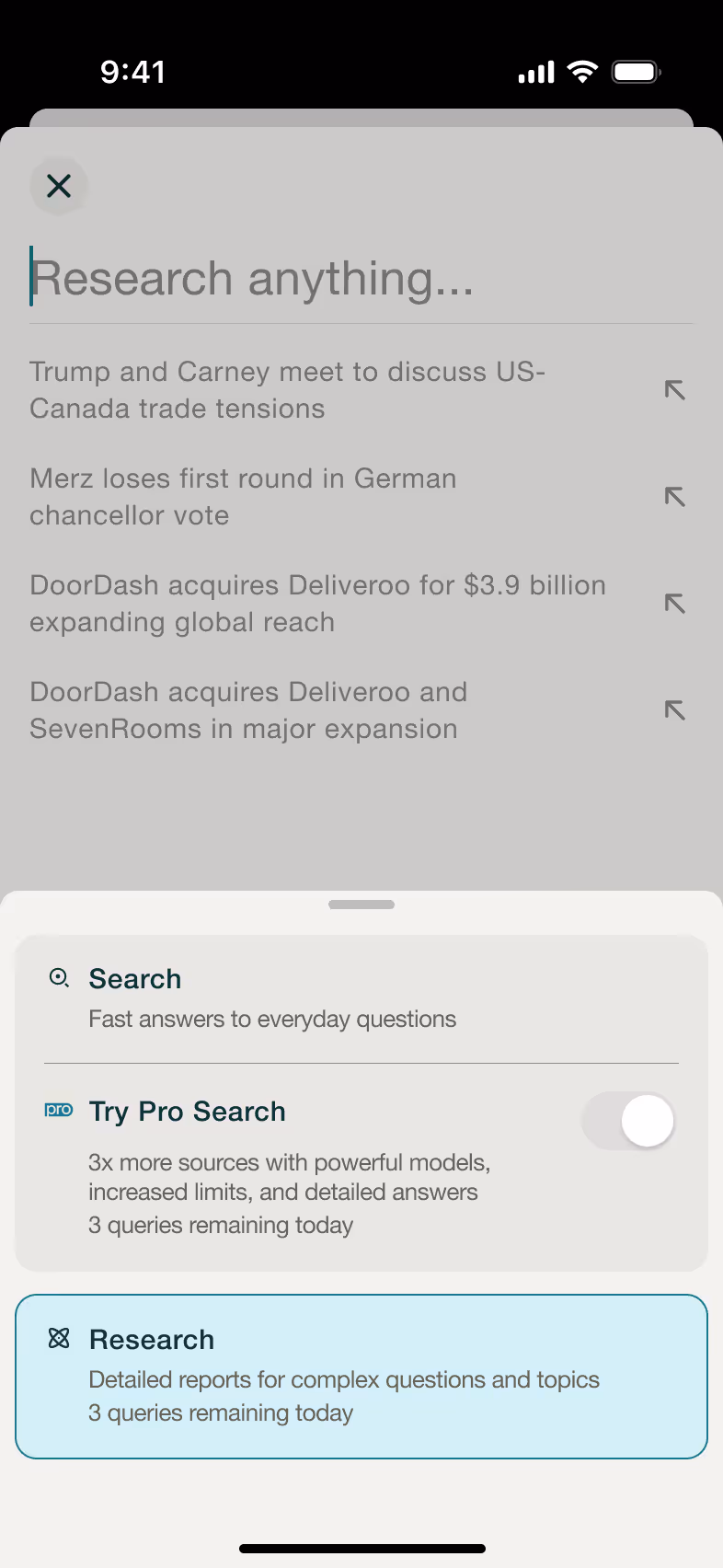Insert the DoorDash SevenRooms suggestion using its arrow
Image resolution: width=723 pixels, height=1568 pixels.
(674, 710)
